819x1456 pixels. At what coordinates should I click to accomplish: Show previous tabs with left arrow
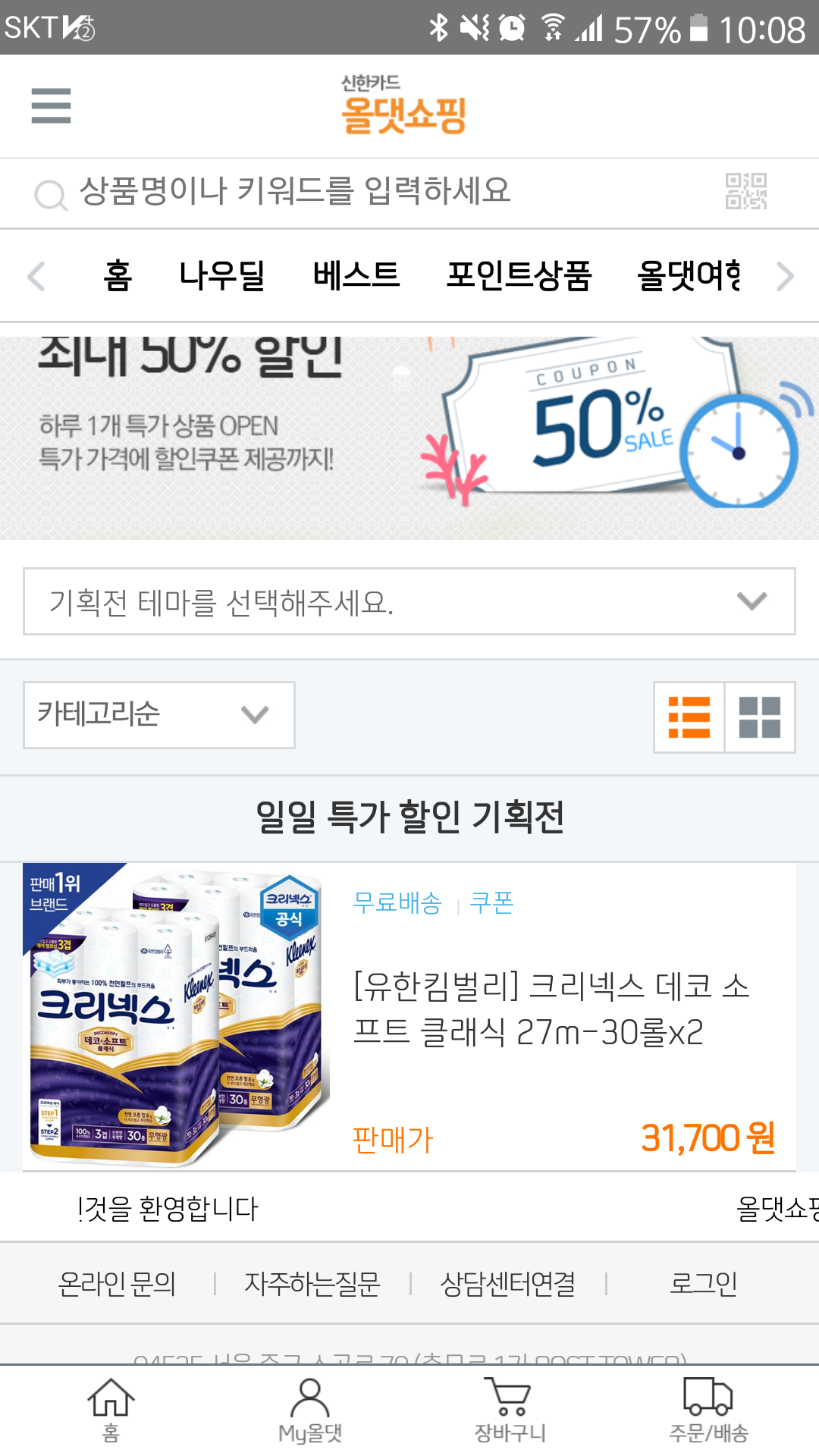(x=36, y=276)
